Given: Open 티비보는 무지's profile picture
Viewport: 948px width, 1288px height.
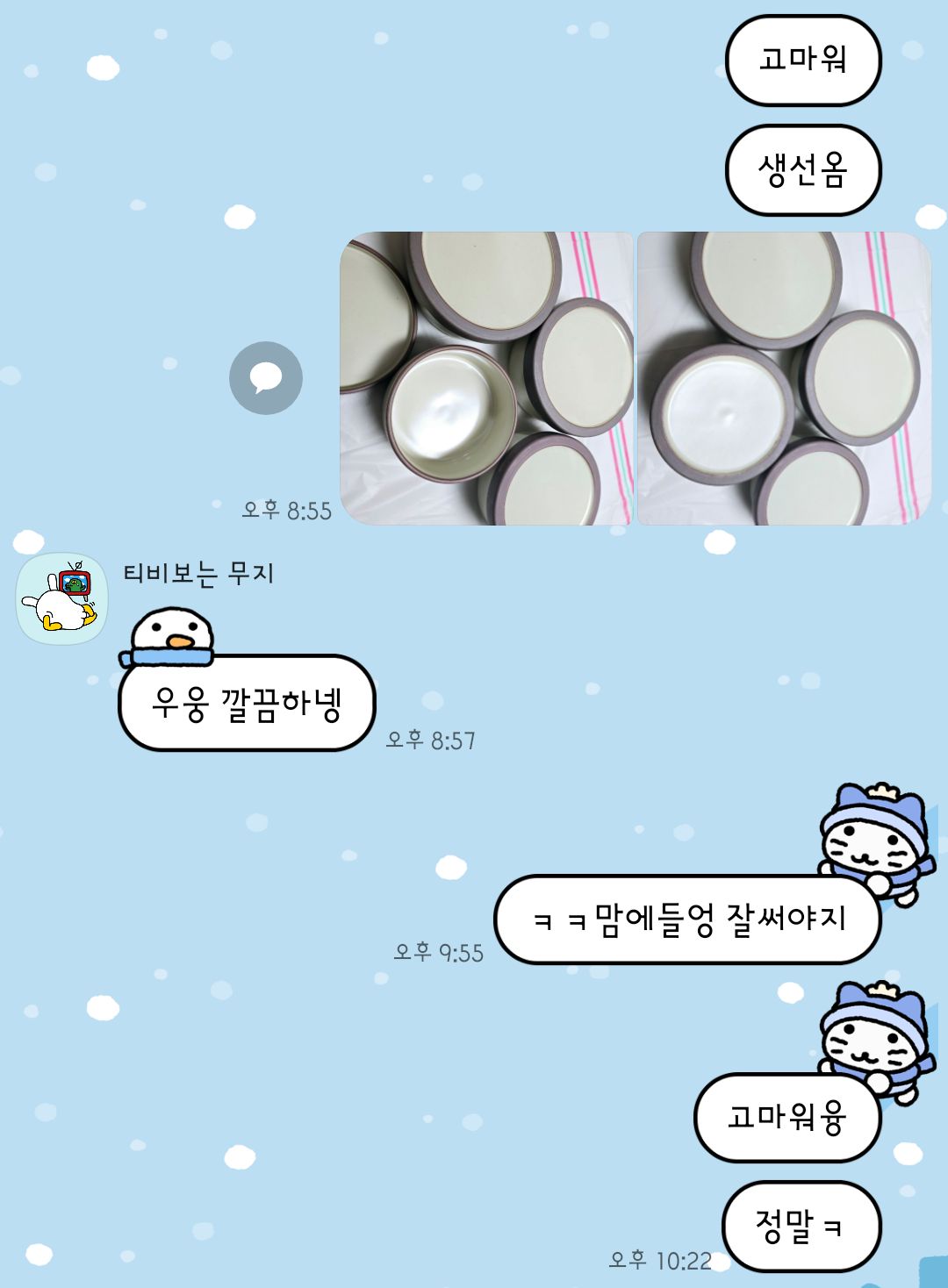Looking at the screenshot, I should click(62, 599).
